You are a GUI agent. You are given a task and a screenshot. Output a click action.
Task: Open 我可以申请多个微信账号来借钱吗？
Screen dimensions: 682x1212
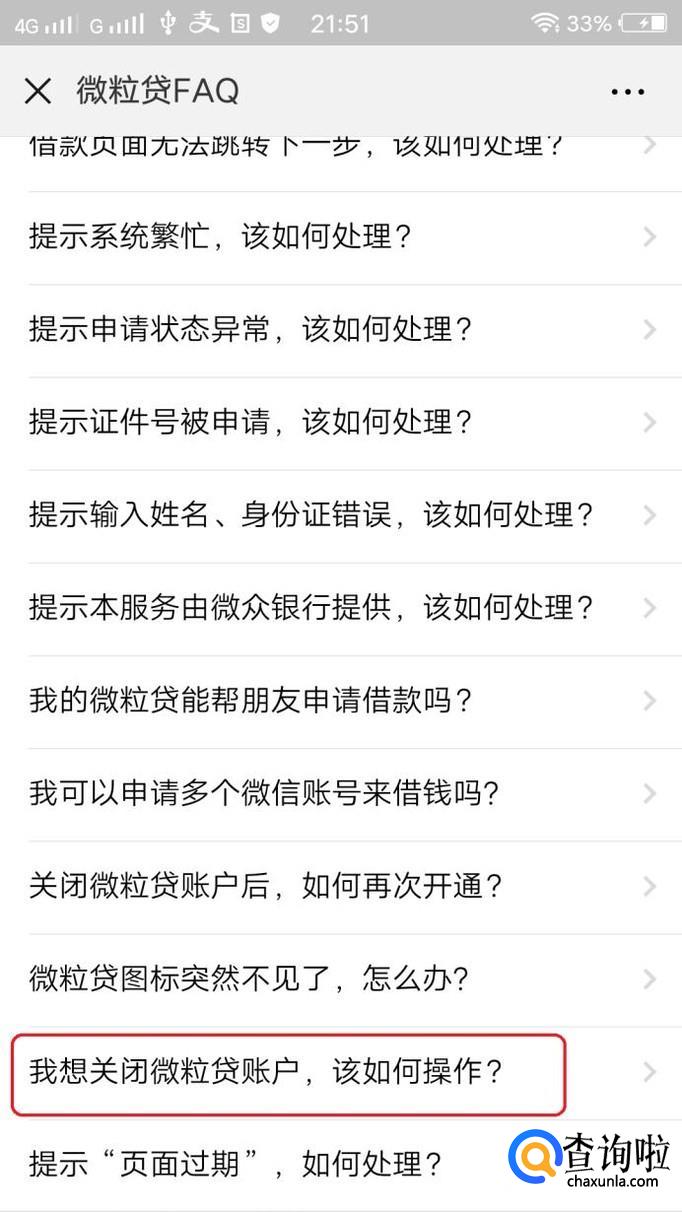[264, 794]
